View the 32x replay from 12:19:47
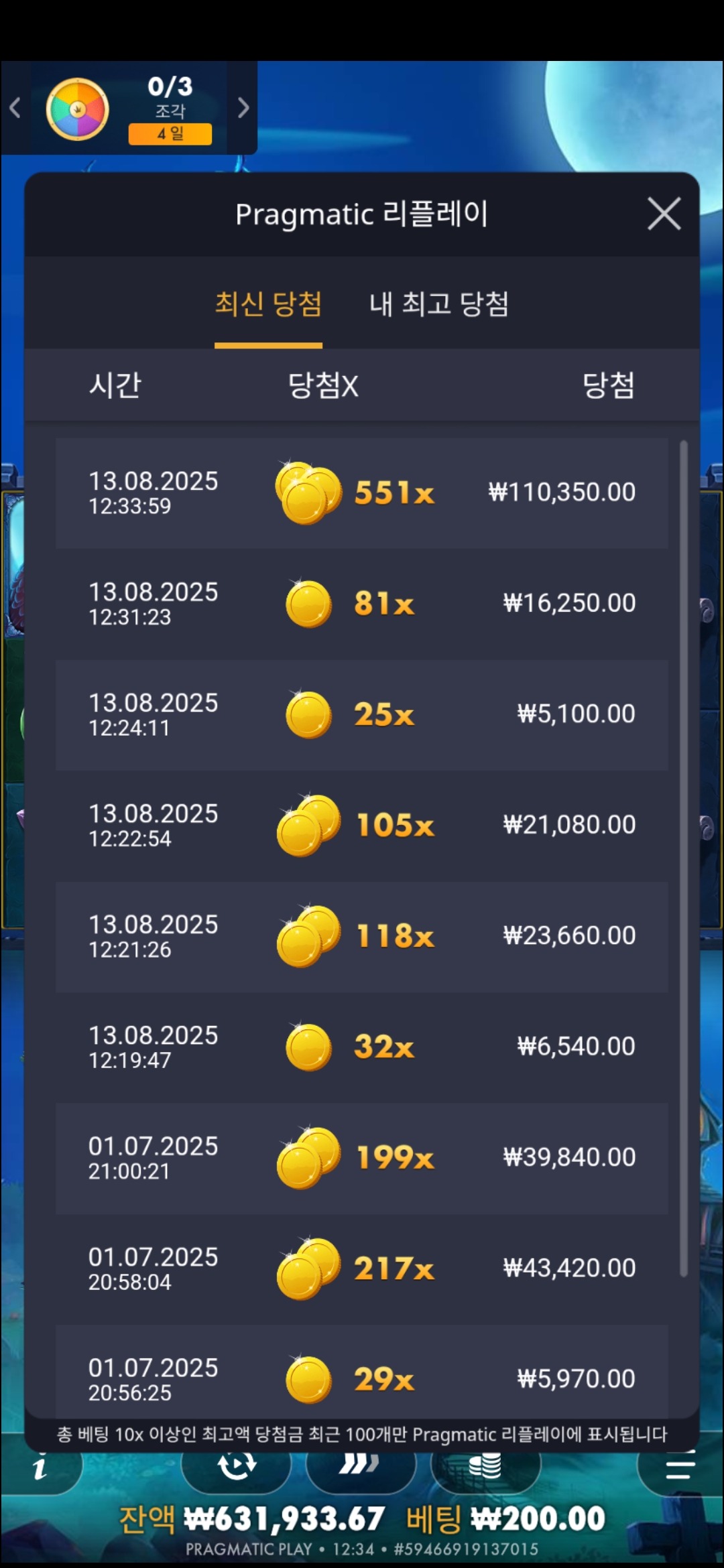Image resolution: width=724 pixels, height=1568 pixels. pos(361,1047)
